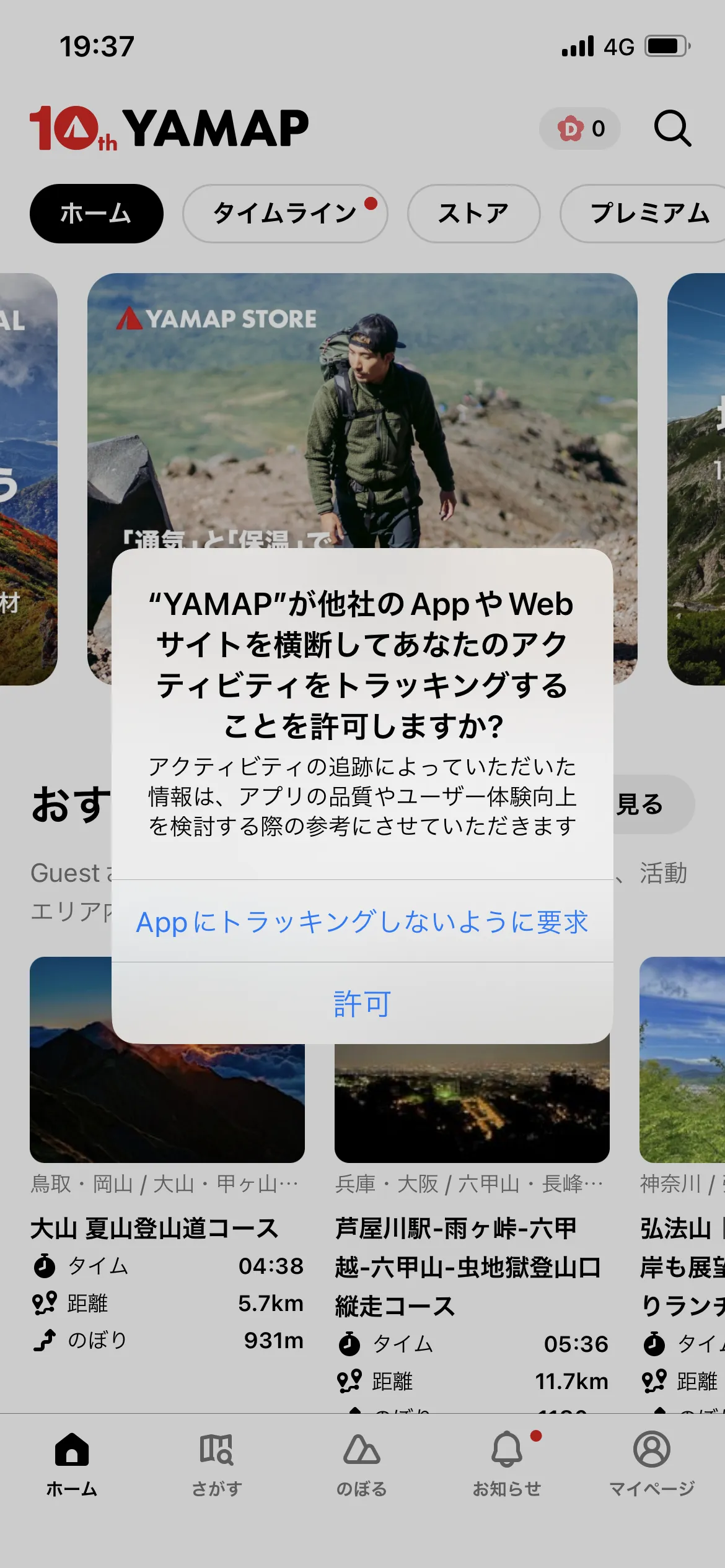The width and height of the screenshot is (725, 1568).
Task: Open the ストア tab
Action: pos(474,213)
